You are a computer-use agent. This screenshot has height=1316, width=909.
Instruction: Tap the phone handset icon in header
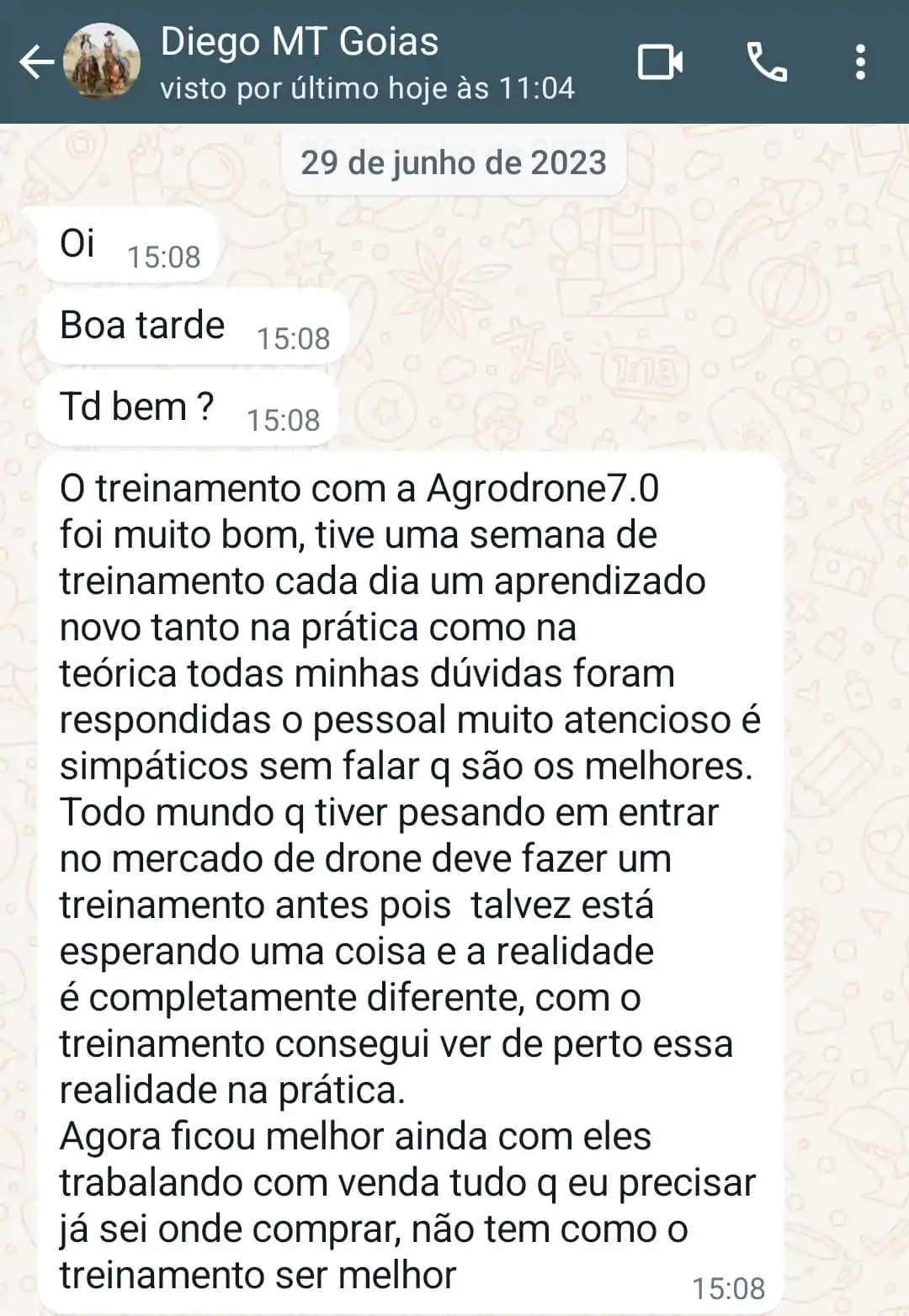pyautogui.click(x=768, y=61)
